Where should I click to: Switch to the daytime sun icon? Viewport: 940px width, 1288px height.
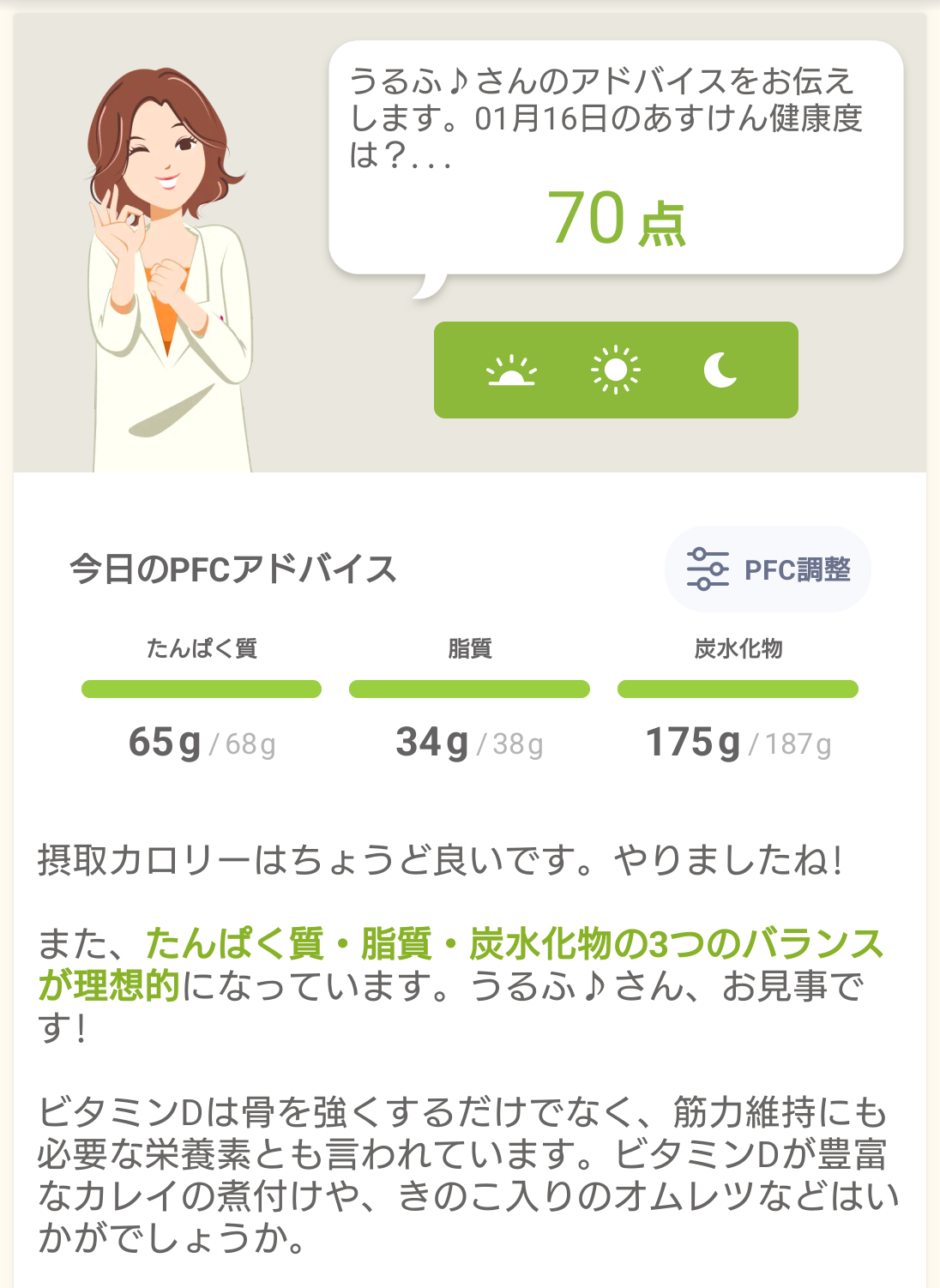pyautogui.click(x=615, y=370)
